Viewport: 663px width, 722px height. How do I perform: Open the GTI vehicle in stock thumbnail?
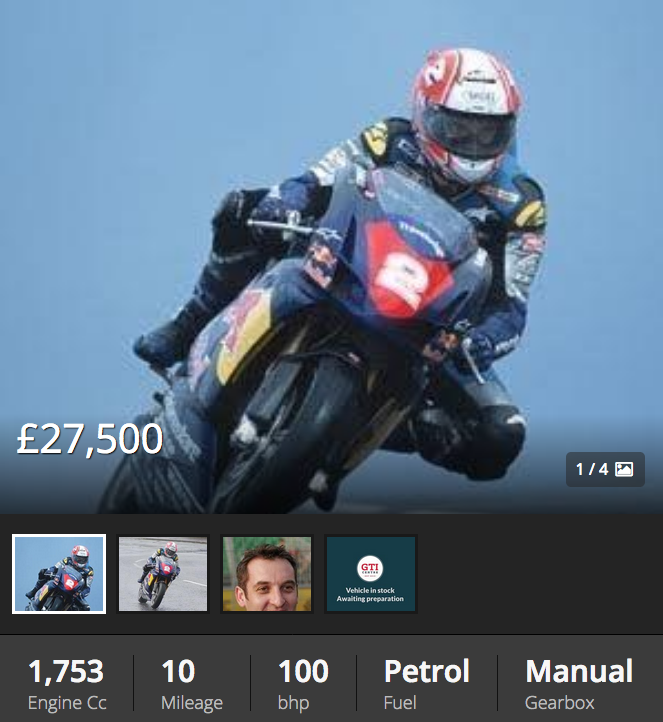point(371,574)
